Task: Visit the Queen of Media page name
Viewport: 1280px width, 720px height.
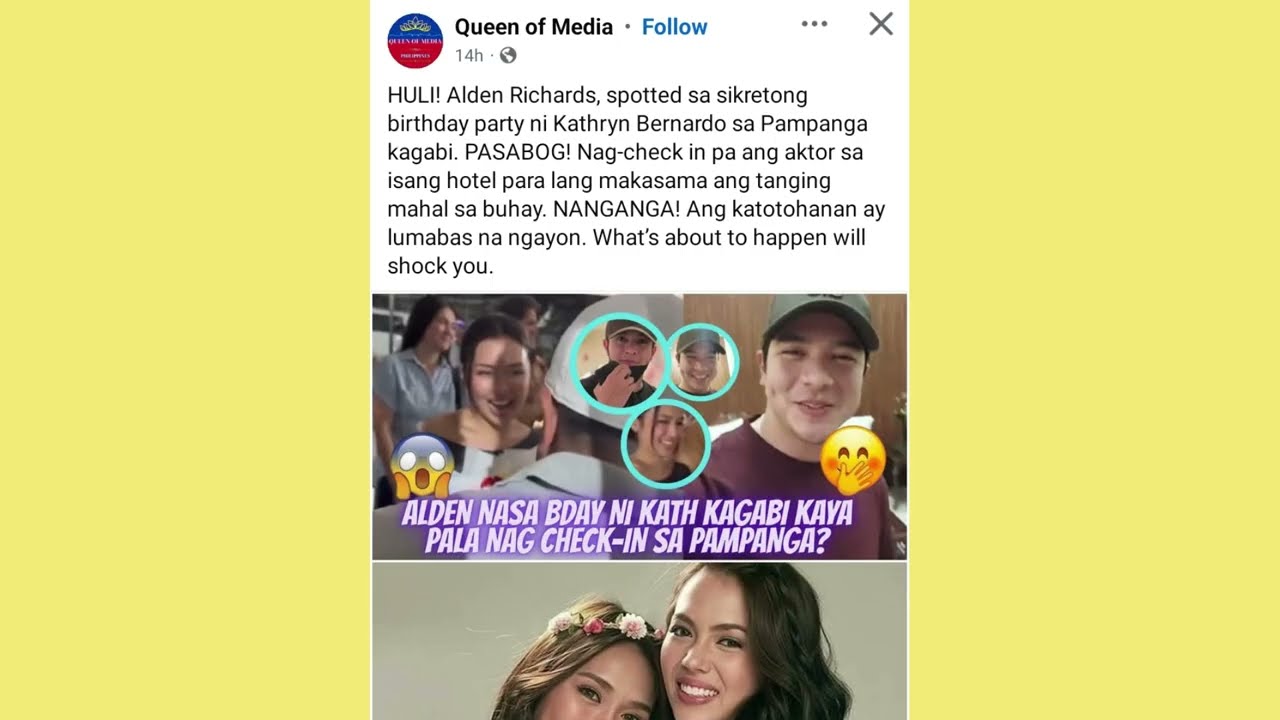Action: pos(533,27)
